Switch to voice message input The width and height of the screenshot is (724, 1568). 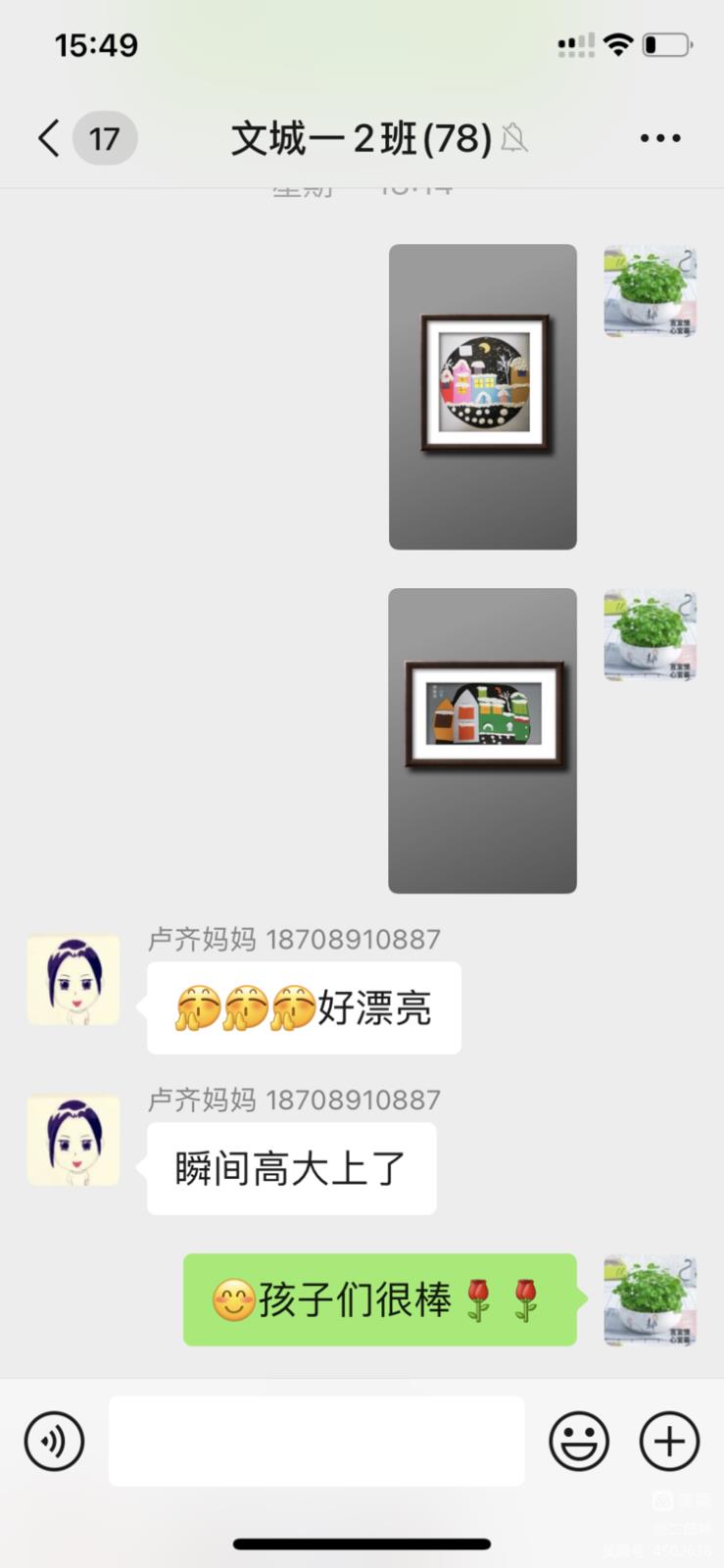[x=54, y=1441]
